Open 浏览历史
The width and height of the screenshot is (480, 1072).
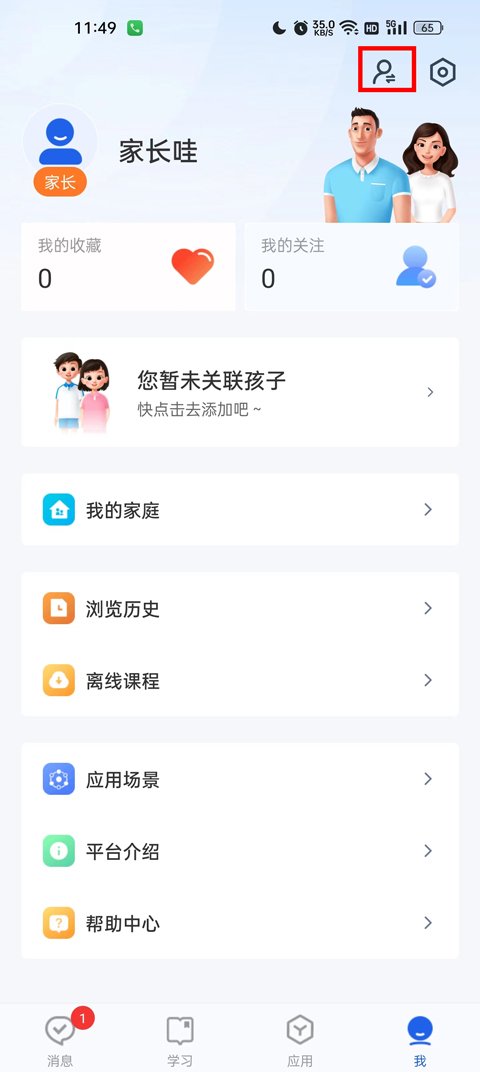click(240, 608)
